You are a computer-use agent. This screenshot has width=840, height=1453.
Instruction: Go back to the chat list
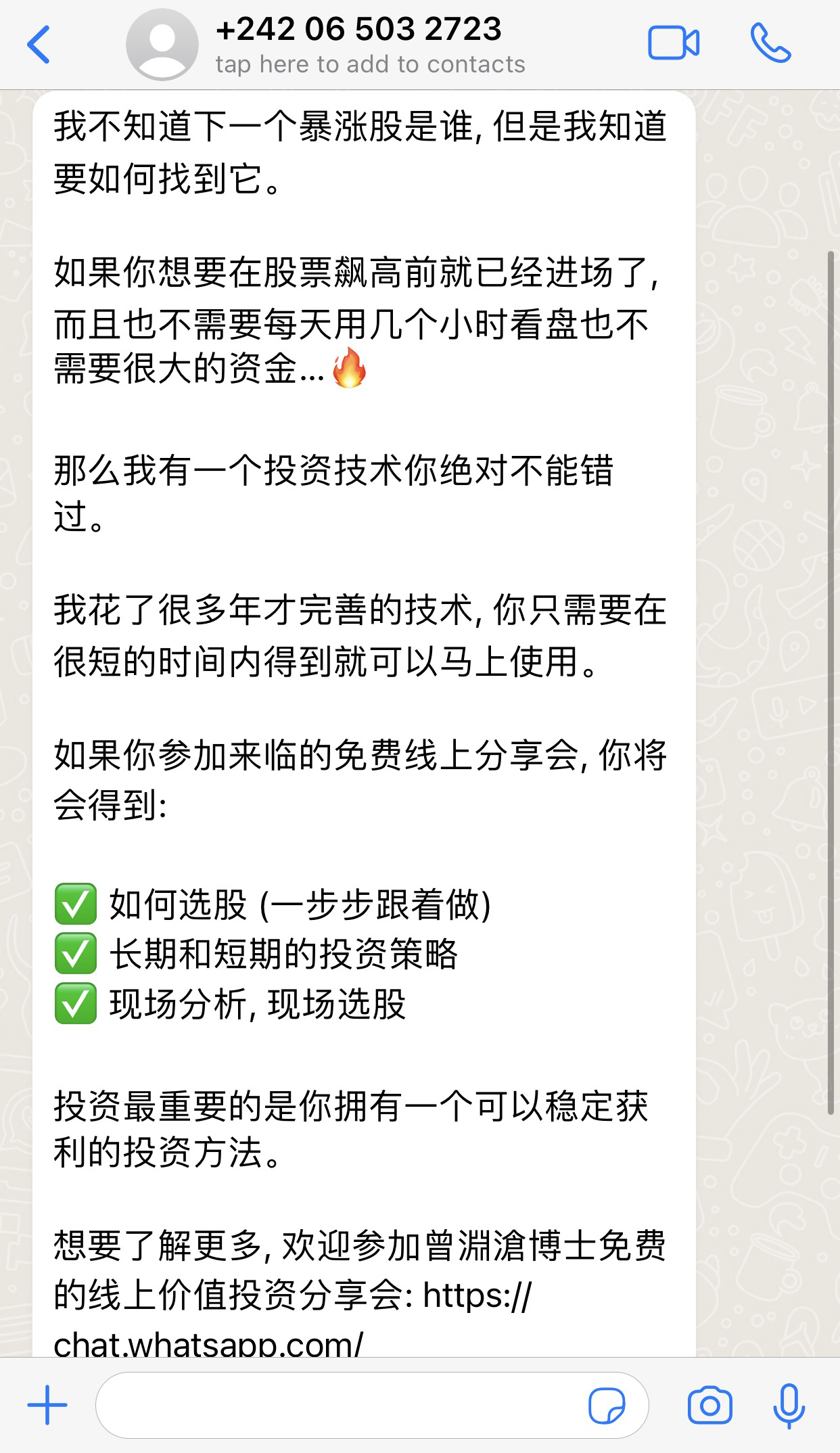[x=39, y=45]
